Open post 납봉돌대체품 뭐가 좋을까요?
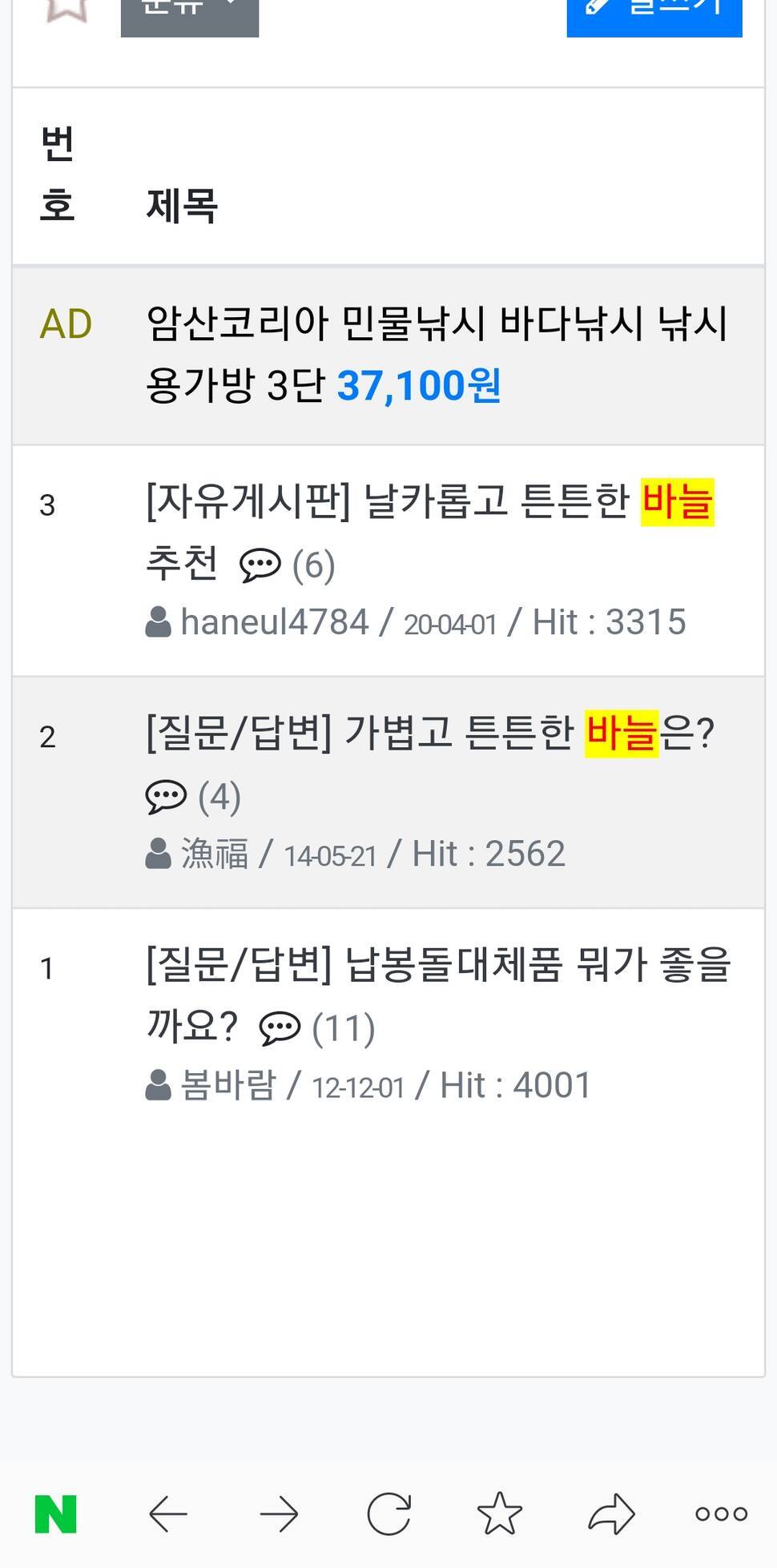The image size is (777, 1568). click(x=438, y=995)
